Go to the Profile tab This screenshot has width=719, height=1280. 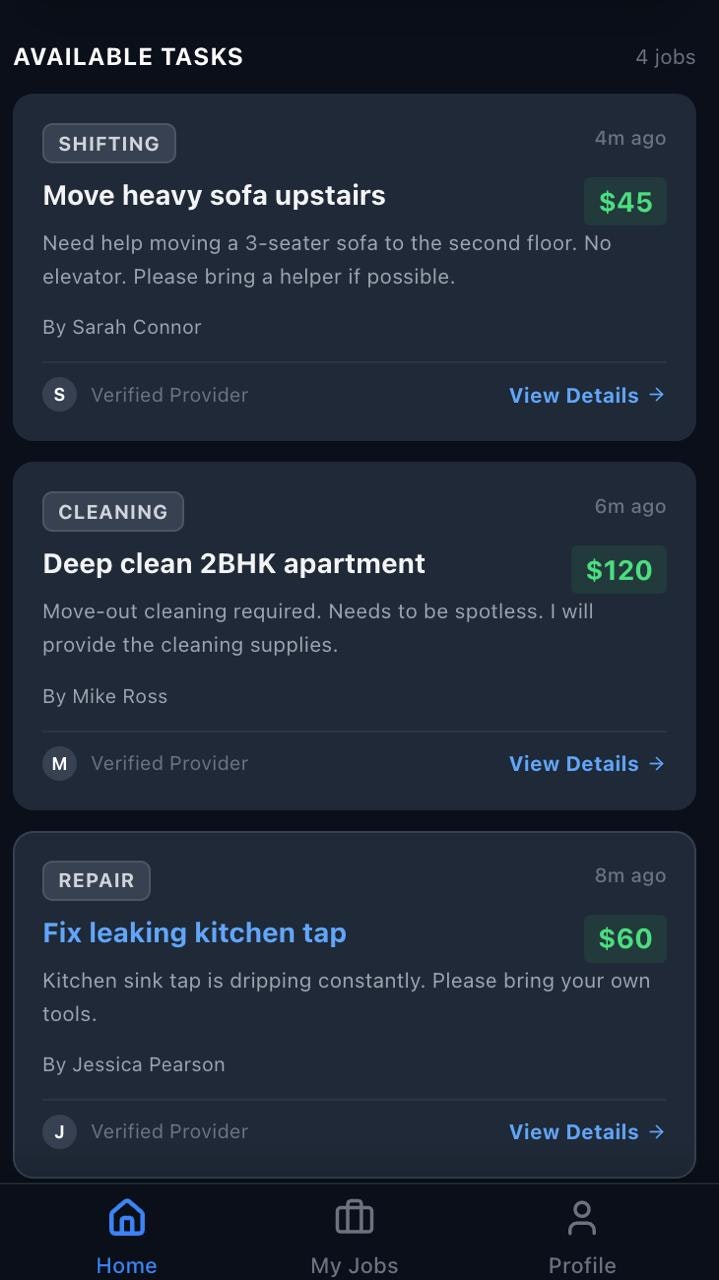point(582,1234)
